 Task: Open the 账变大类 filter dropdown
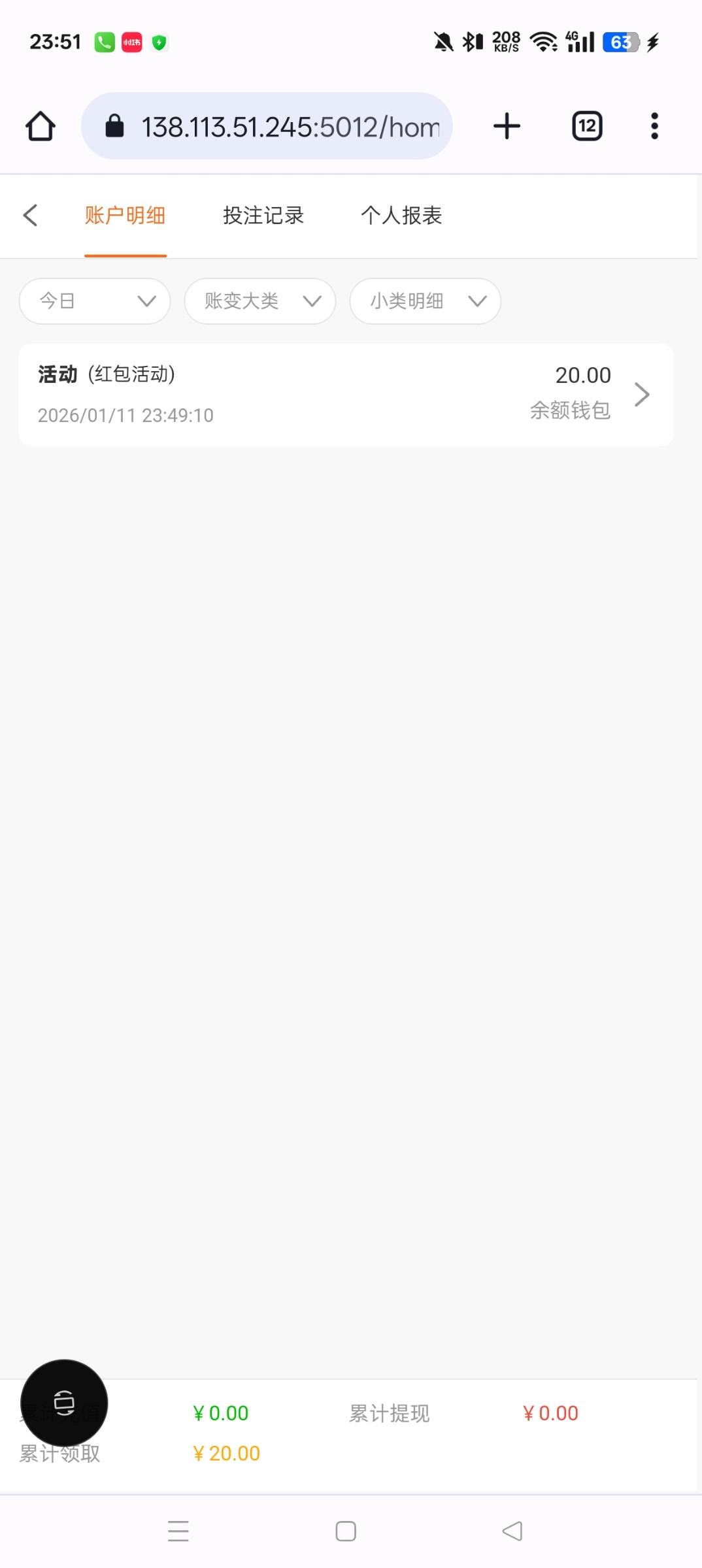pyautogui.click(x=260, y=301)
